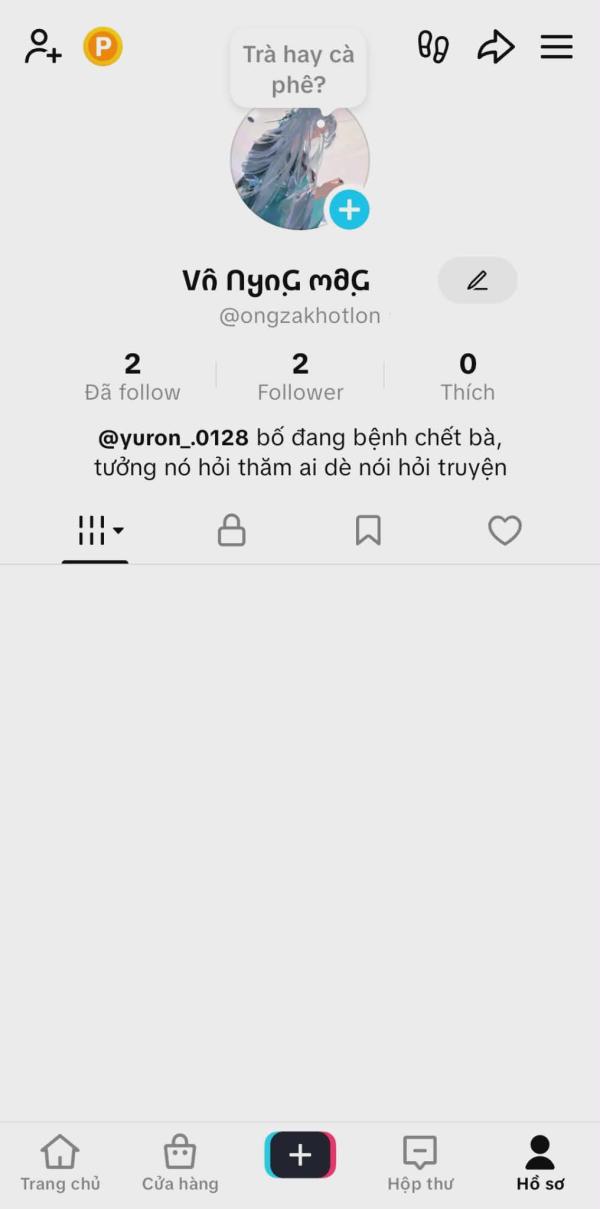View the Follower list
This screenshot has width=600, height=1209.
coord(300,376)
